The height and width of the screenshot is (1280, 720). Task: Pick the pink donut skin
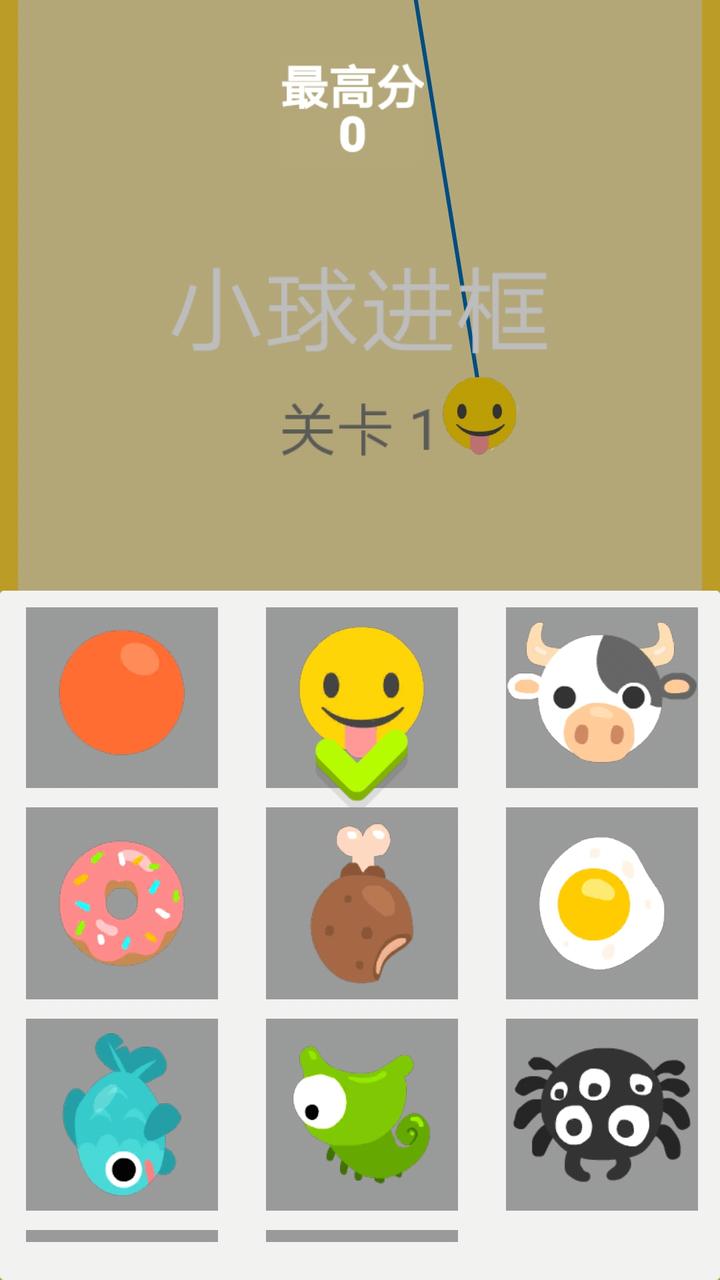click(121, 901)
